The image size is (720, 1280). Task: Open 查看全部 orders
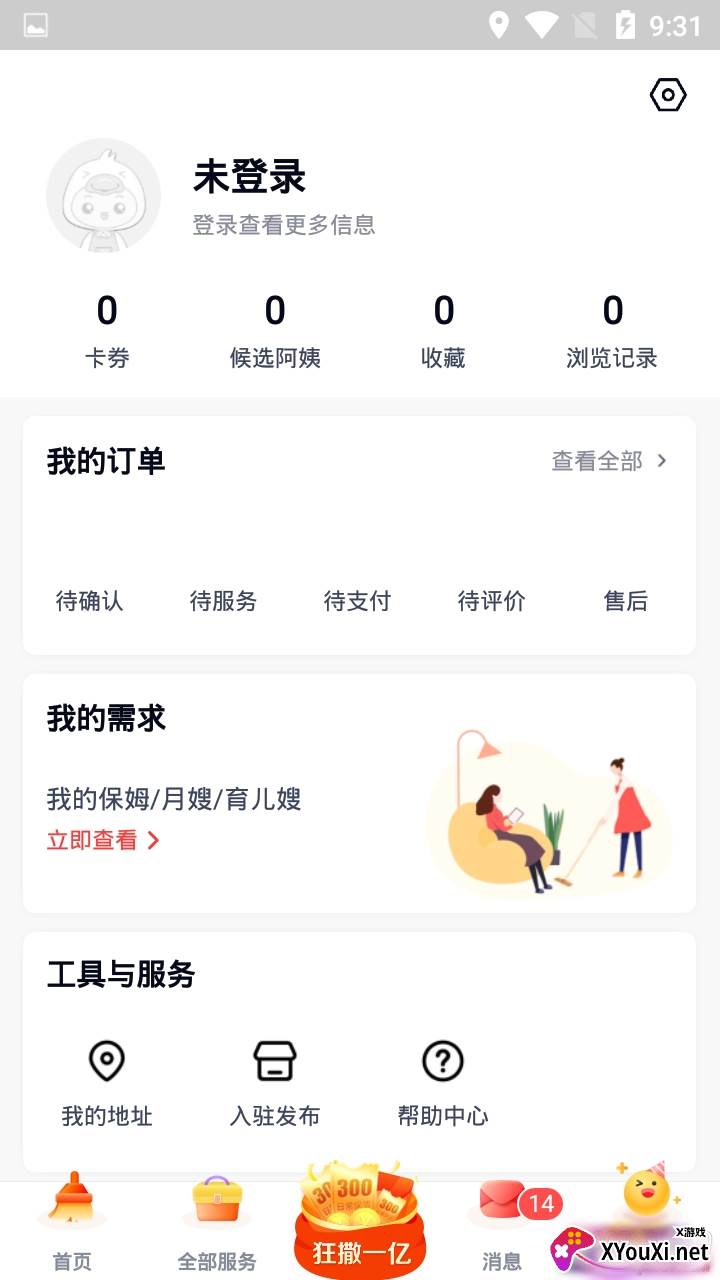pos(609,461)
